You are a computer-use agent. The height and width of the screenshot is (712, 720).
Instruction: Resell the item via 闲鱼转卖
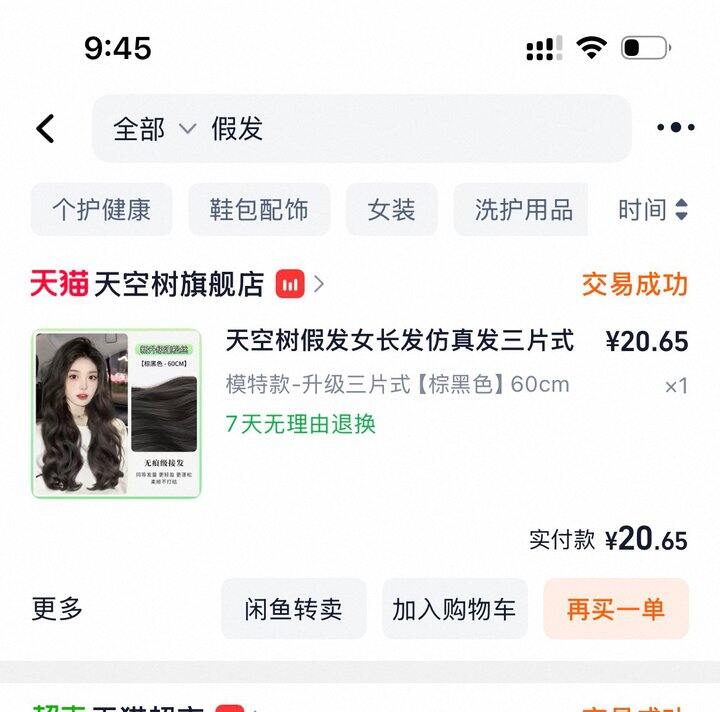point(293,609)
